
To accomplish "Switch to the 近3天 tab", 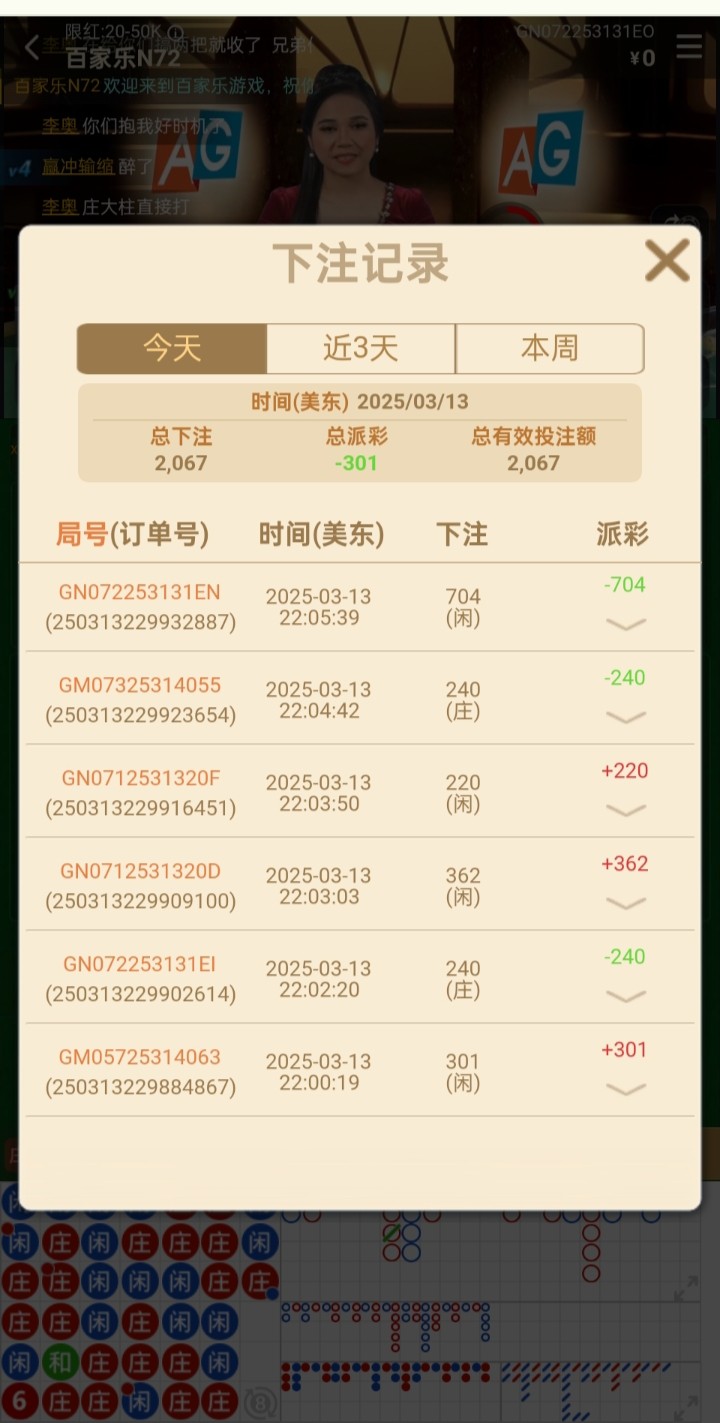I will [x=361, y=348].
